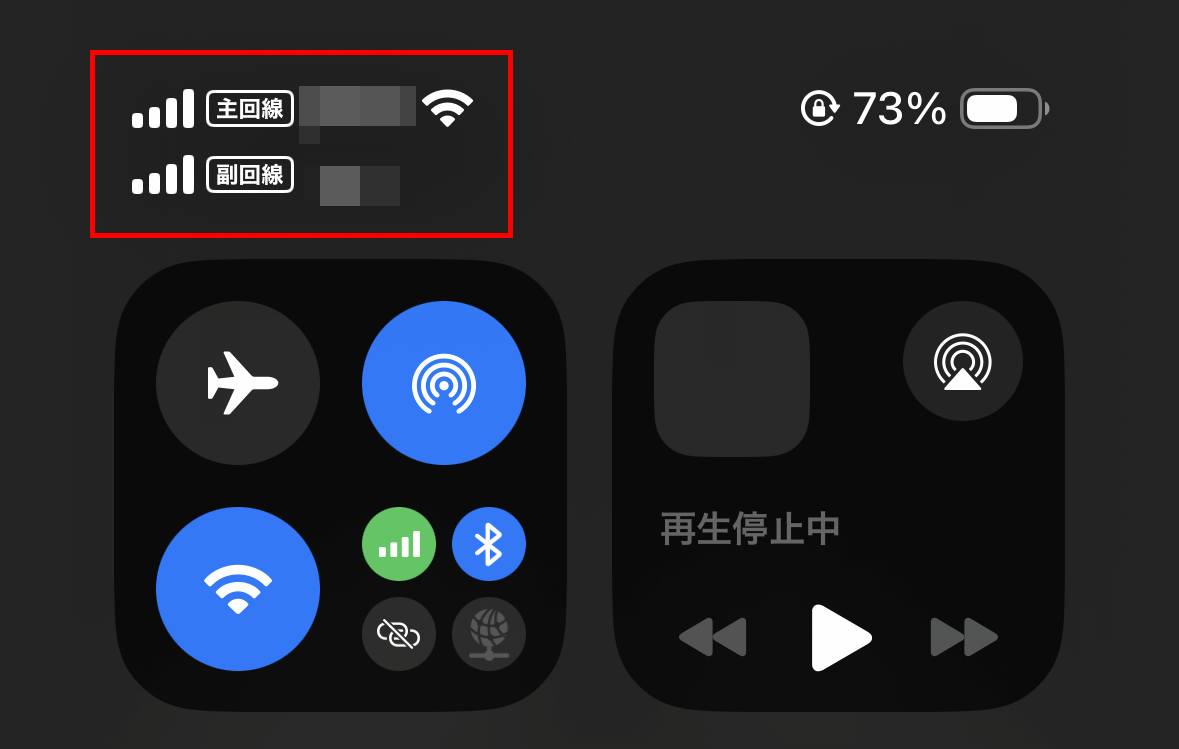Enable personal hotspot
This screenshot has width=1179, height=749.
point(398,634)
